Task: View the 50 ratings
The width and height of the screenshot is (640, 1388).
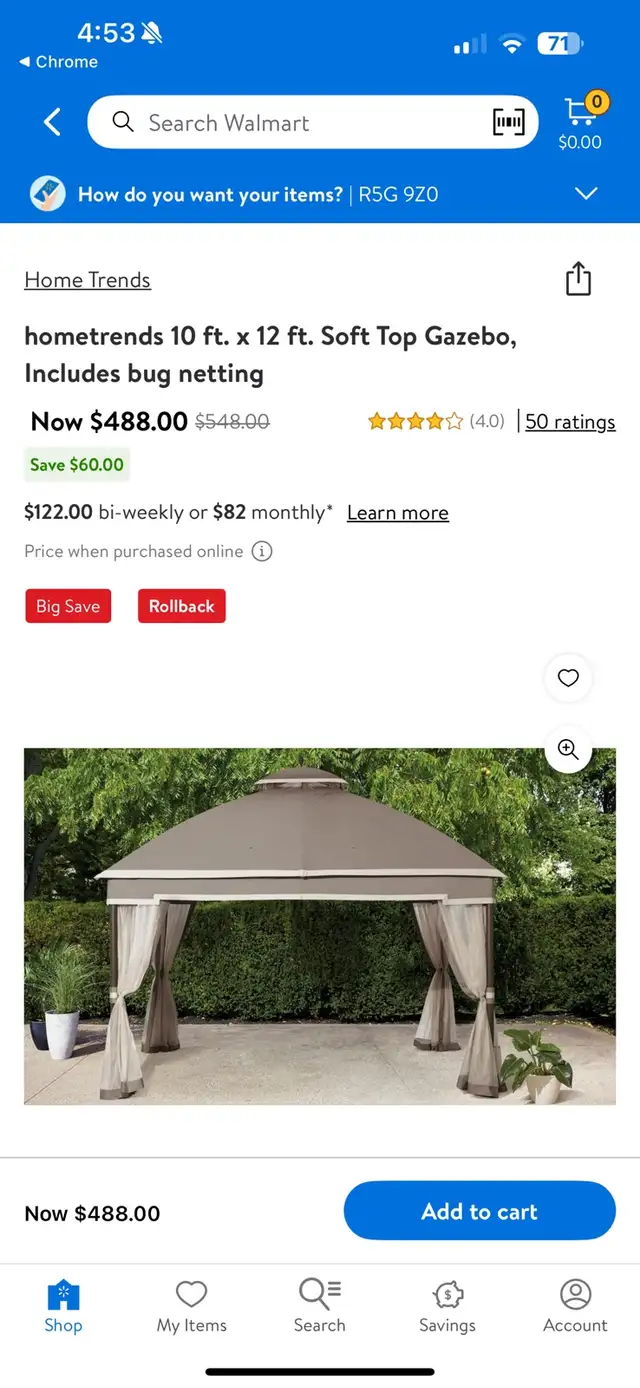Action: click(570, 422)
